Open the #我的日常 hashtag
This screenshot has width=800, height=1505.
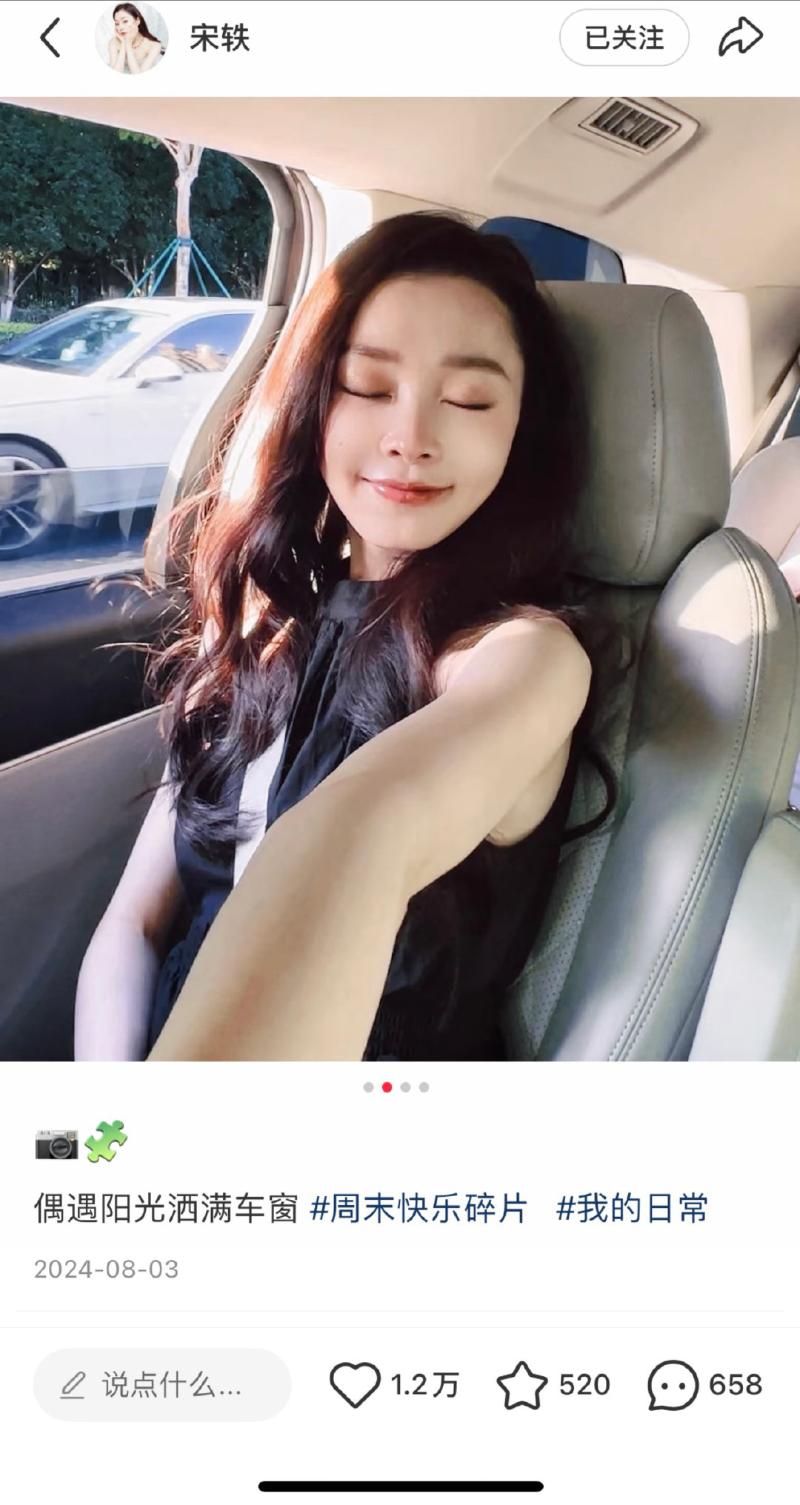pyautogui.click(x=632, y=1209)
